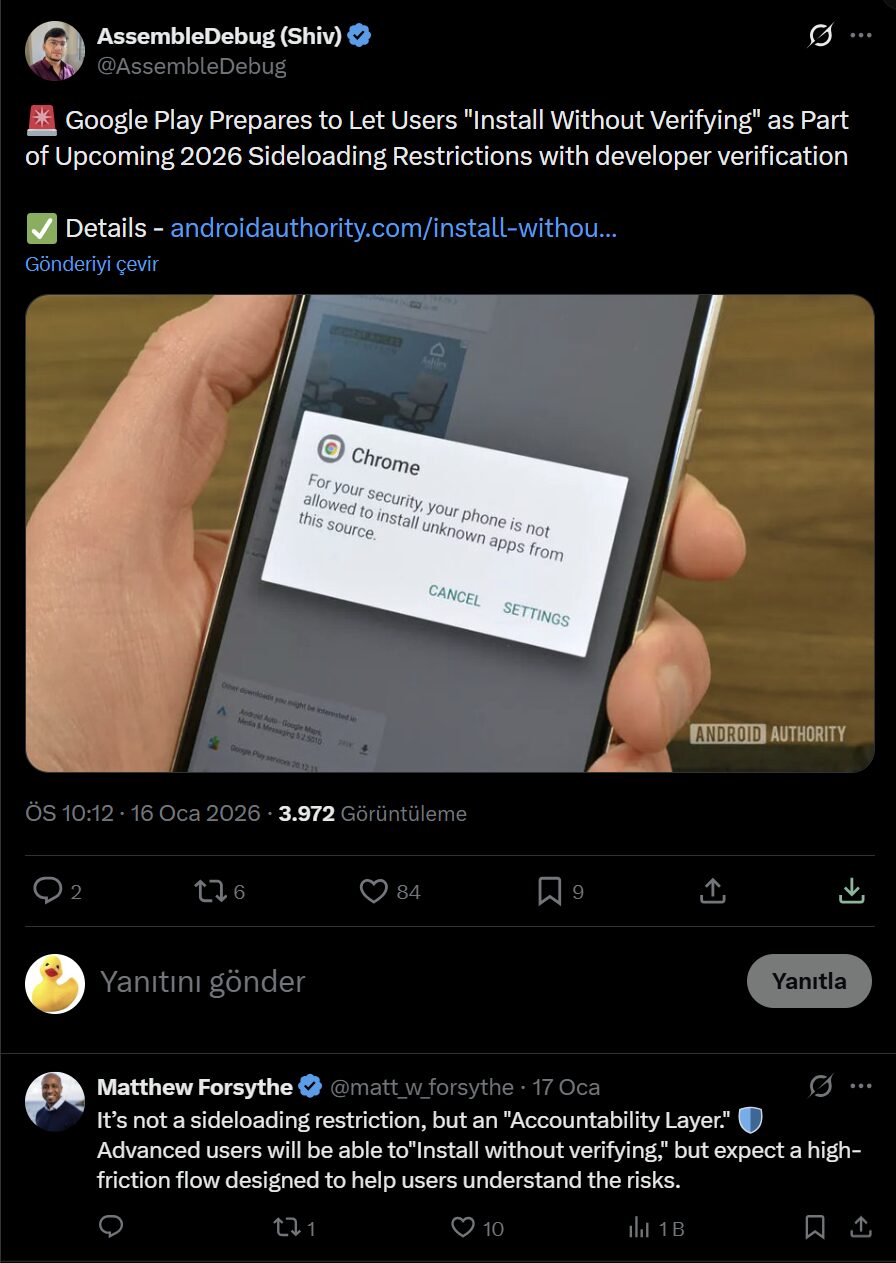
Task: Reply to AssembleDebug's post
Action: (48, 891)
